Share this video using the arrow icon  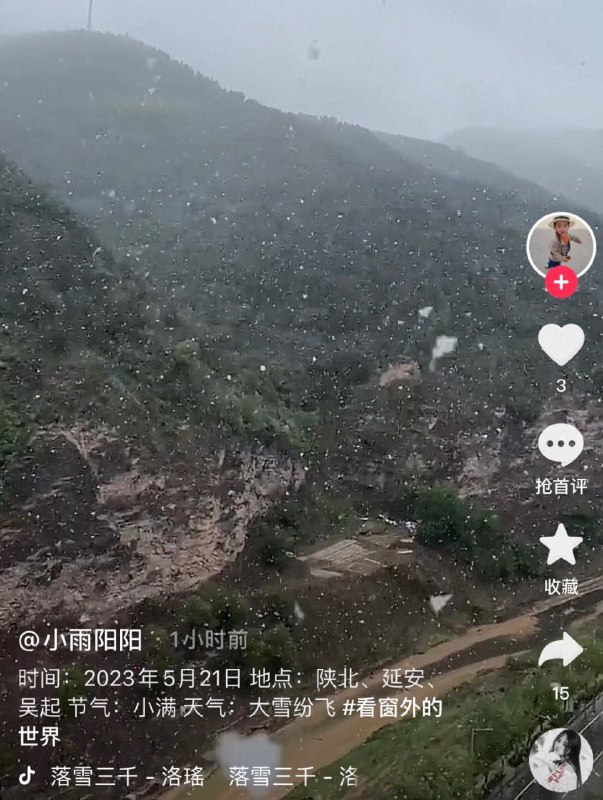(561, 651)
